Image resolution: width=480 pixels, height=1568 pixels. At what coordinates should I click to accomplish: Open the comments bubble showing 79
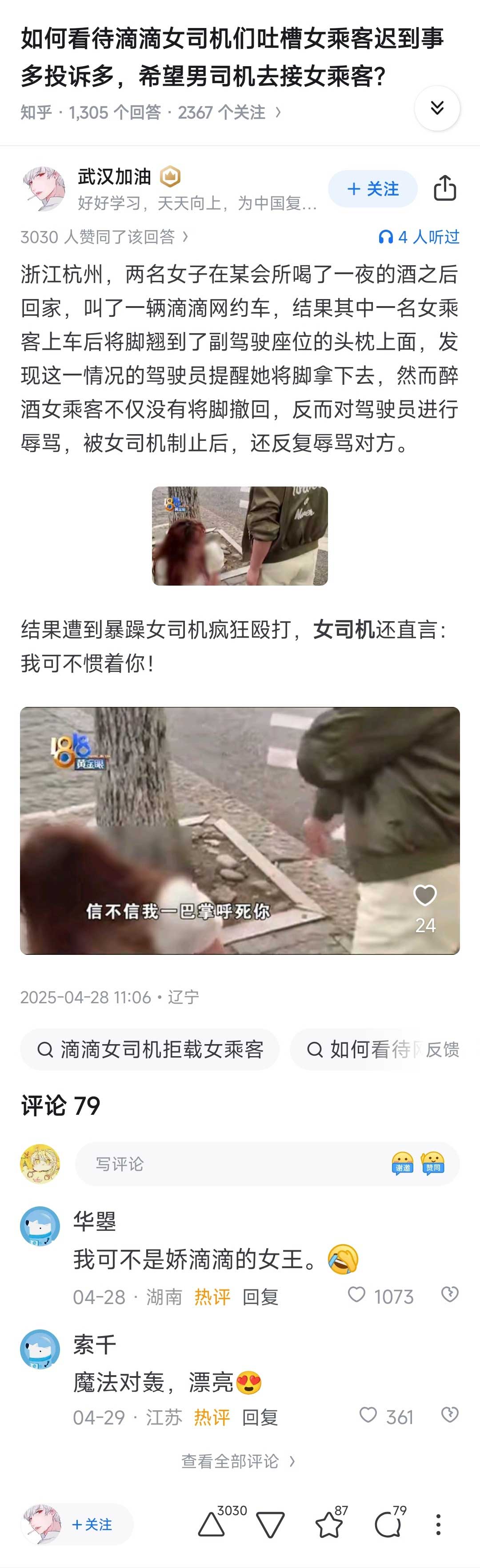[x=388, y=1525]
